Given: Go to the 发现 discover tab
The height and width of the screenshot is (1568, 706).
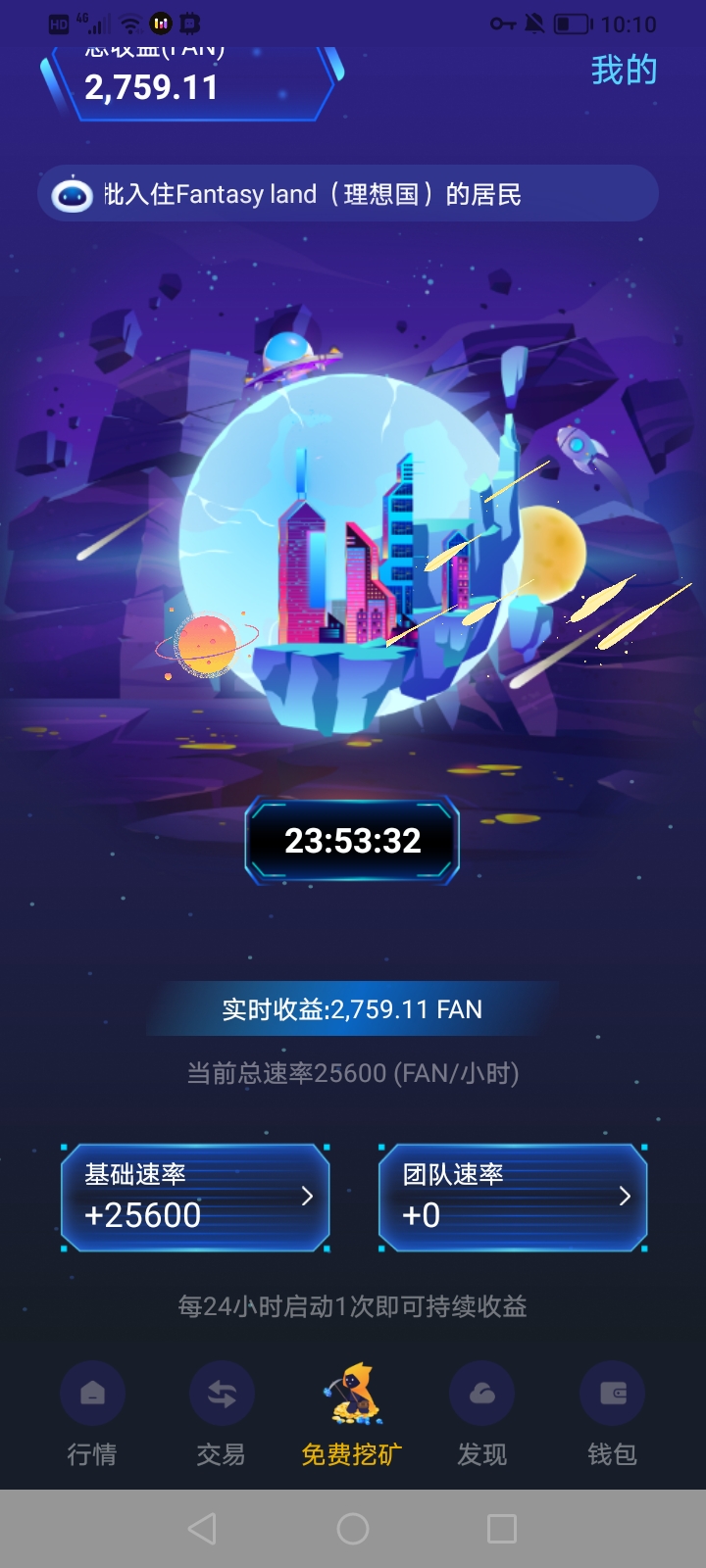Looking at the screenshot, I should click(481, 1413).
